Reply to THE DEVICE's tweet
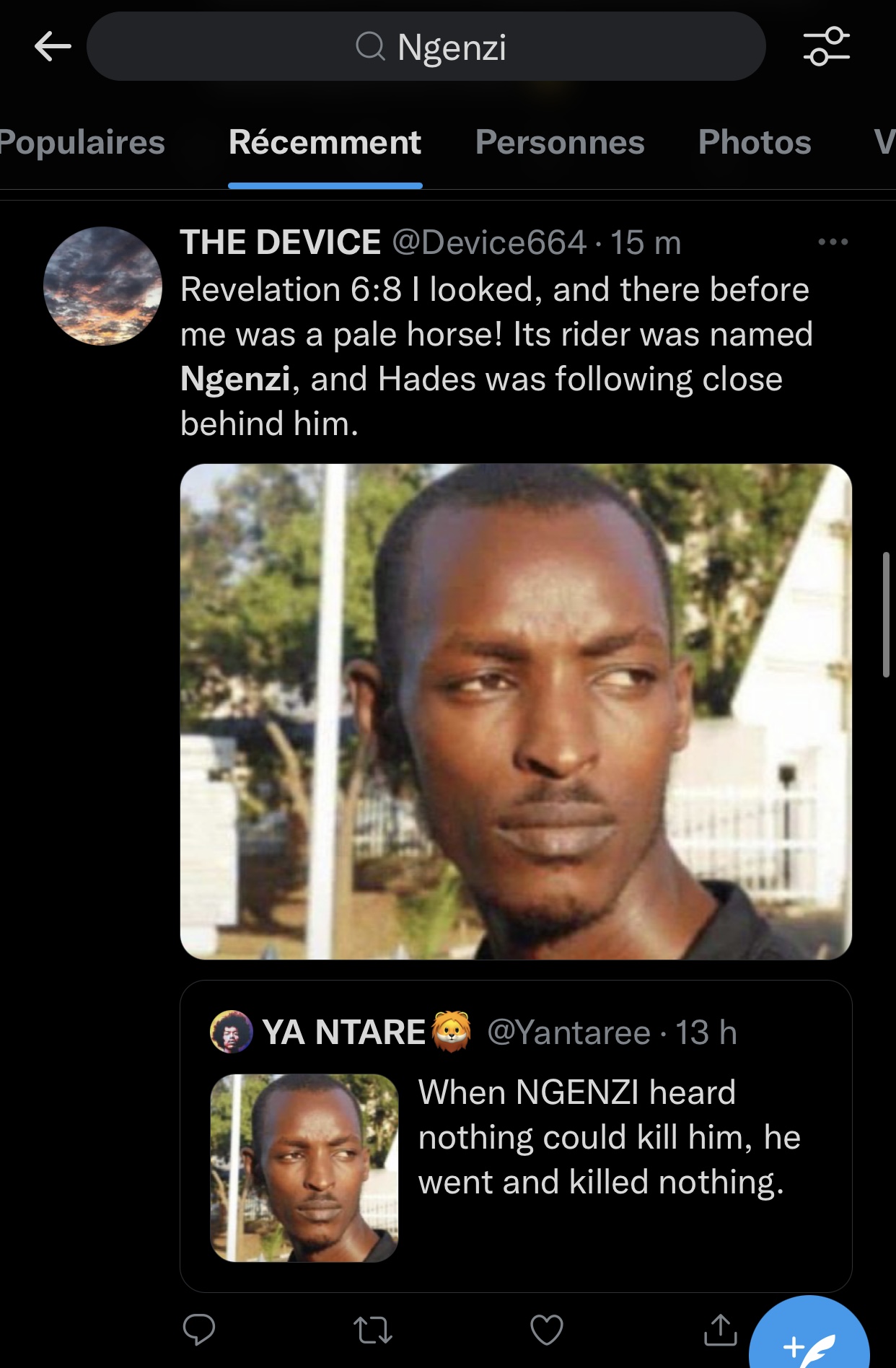Viewport: 896px width, 1368px height. click(199, 1329)
